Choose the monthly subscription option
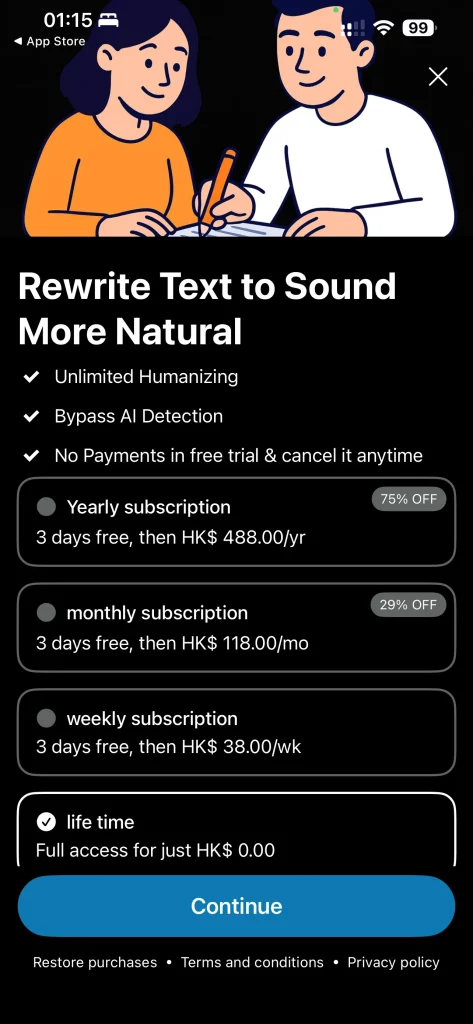This screenshot has width=473, height=1024. (236, 628)
